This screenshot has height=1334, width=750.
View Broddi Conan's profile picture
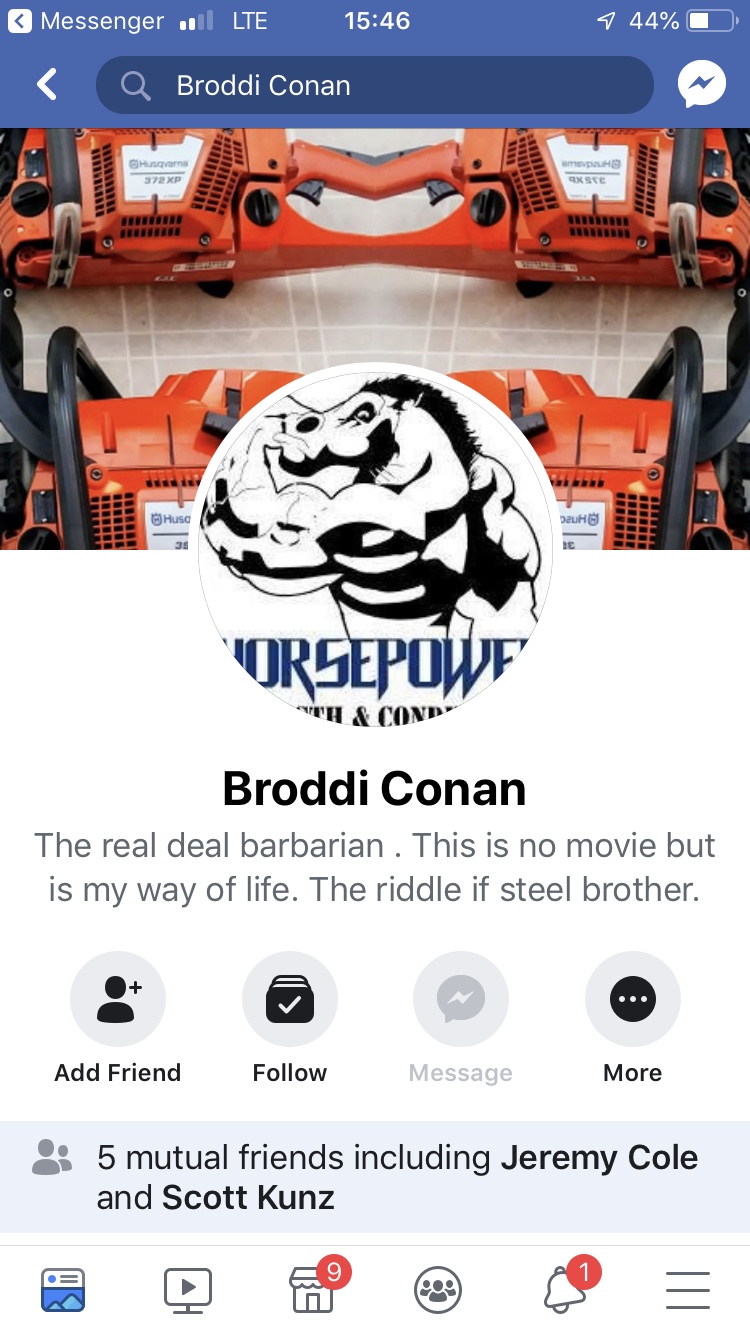click(x=374, y=545)
